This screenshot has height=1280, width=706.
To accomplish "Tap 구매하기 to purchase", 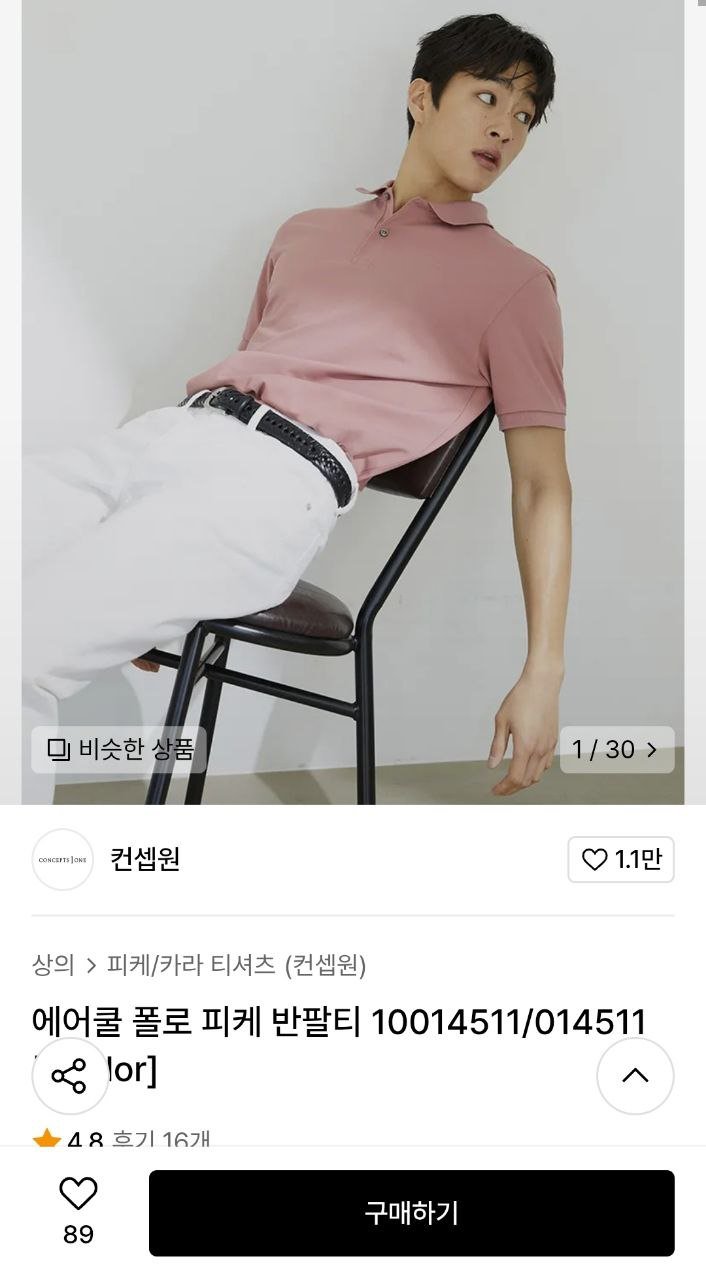I will tap(411, 1213).
